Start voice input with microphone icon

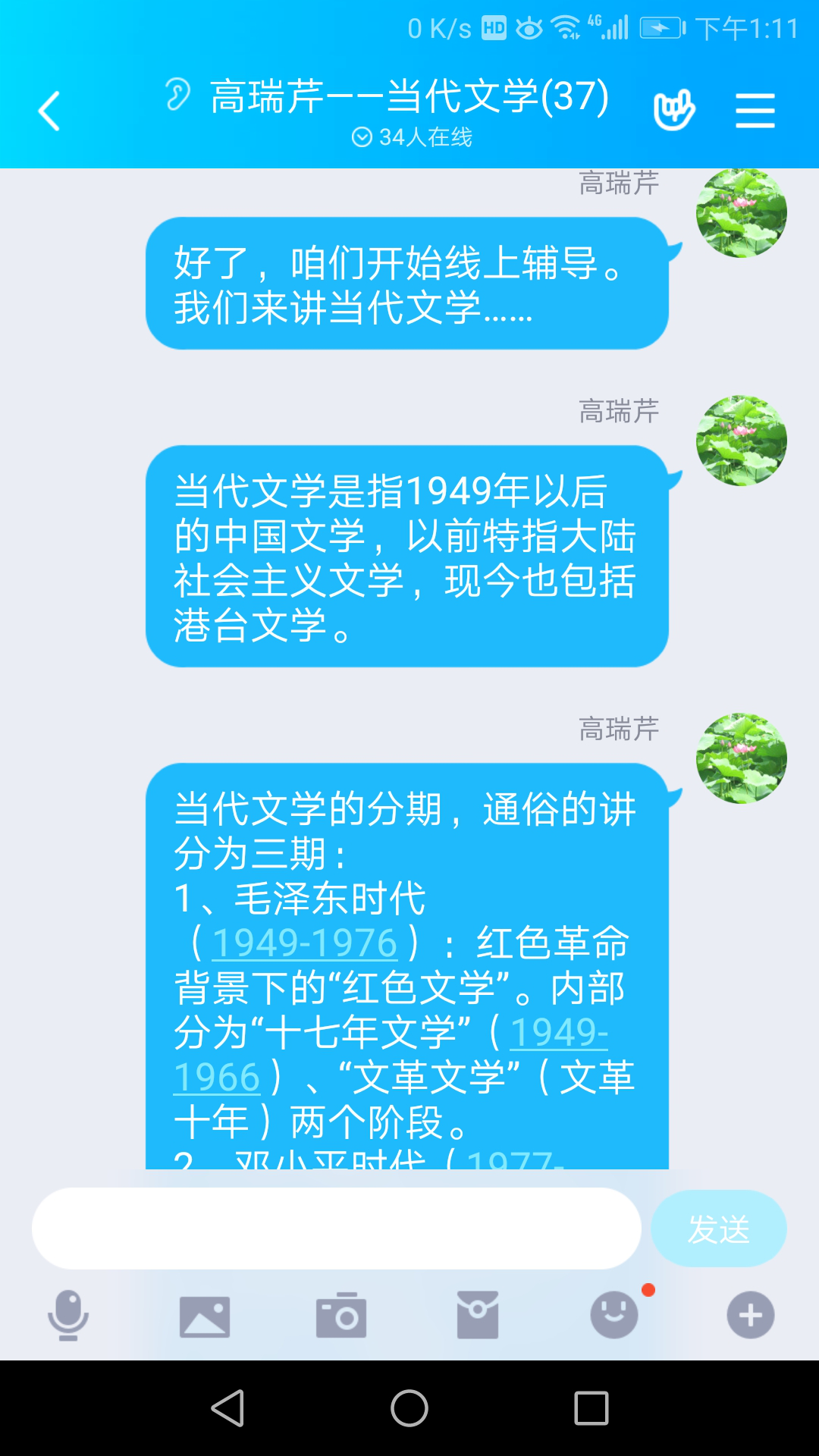pyautogui.click(x=68, y=1315)
